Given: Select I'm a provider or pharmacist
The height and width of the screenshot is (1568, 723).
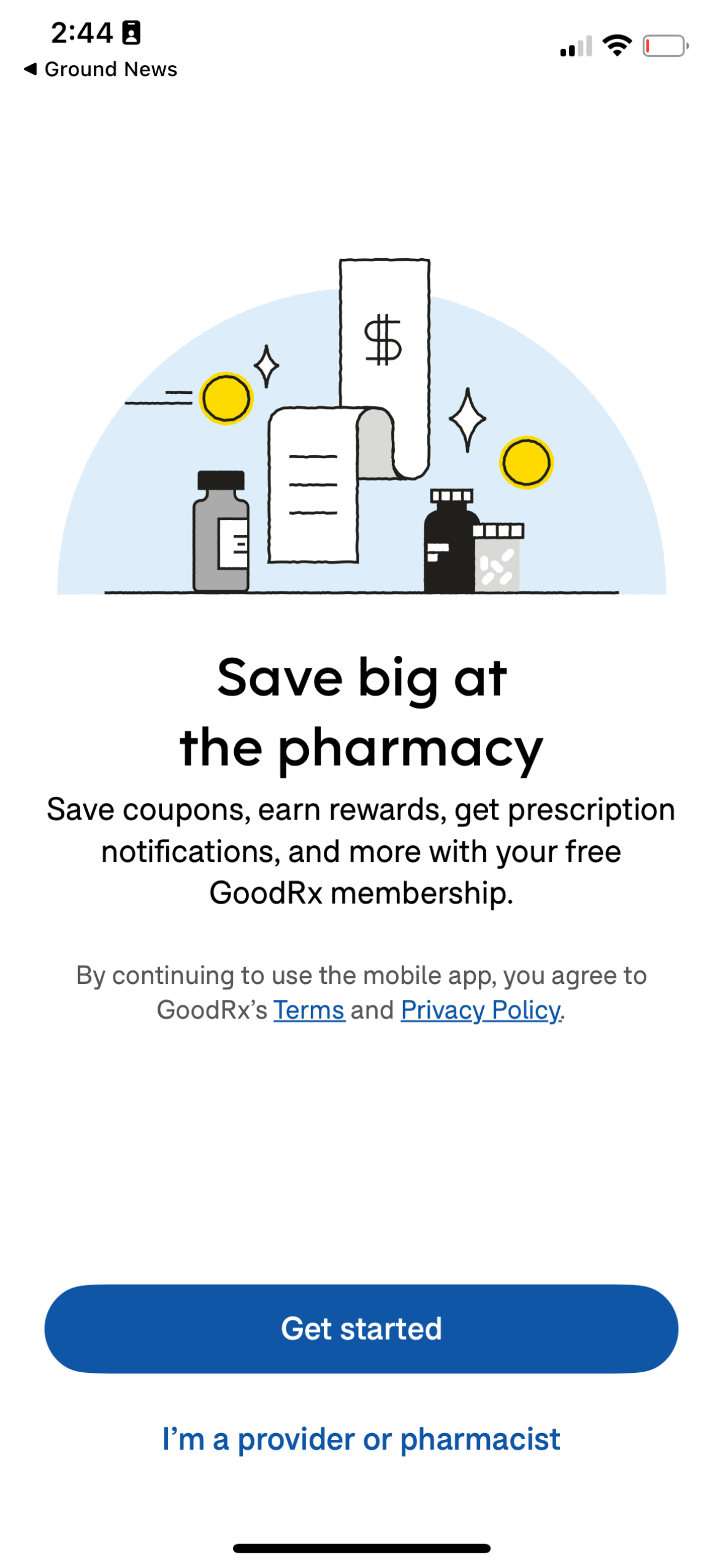Looking at the screenshot, I should 361,1440.
